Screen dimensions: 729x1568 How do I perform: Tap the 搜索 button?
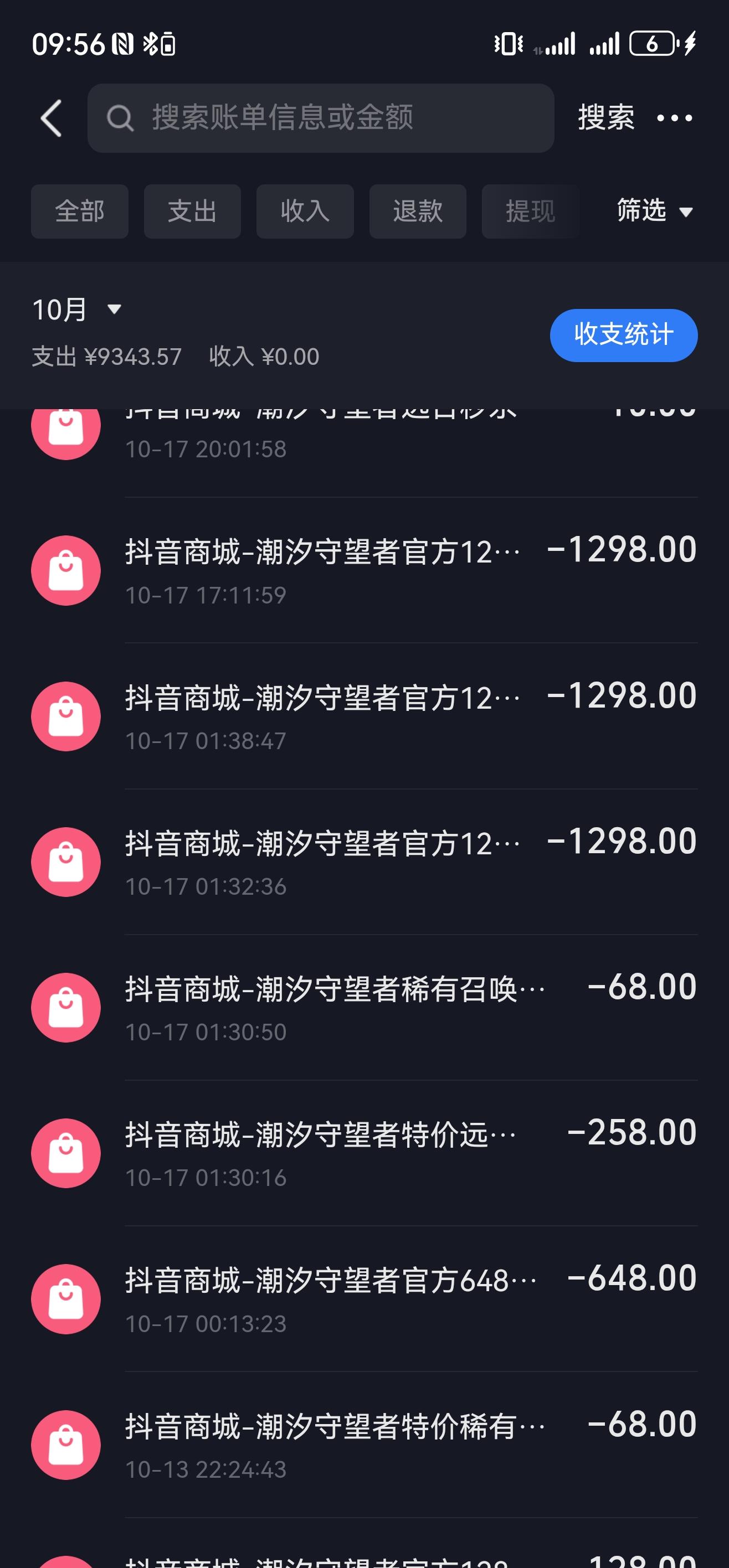605,117
